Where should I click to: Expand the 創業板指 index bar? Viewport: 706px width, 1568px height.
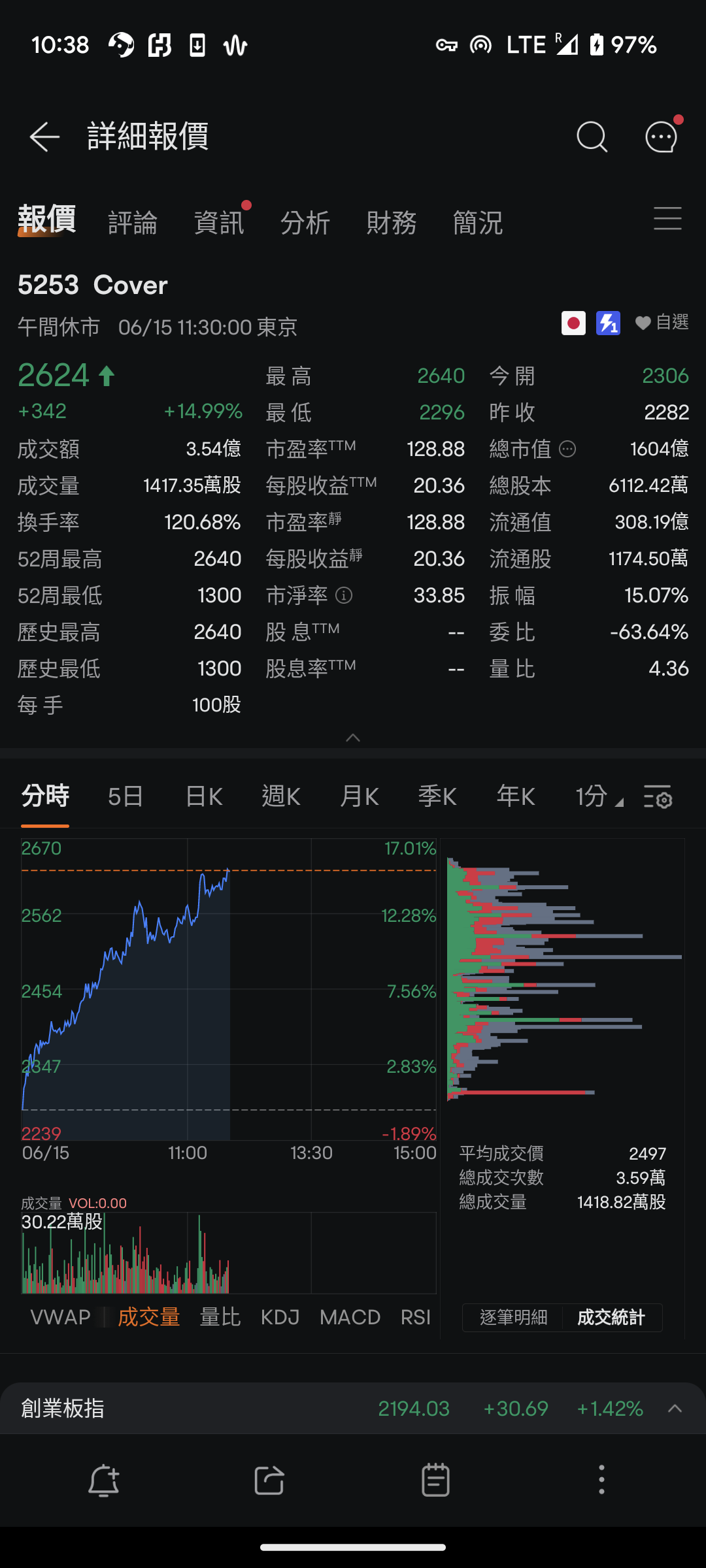[x=675, y=1409]
